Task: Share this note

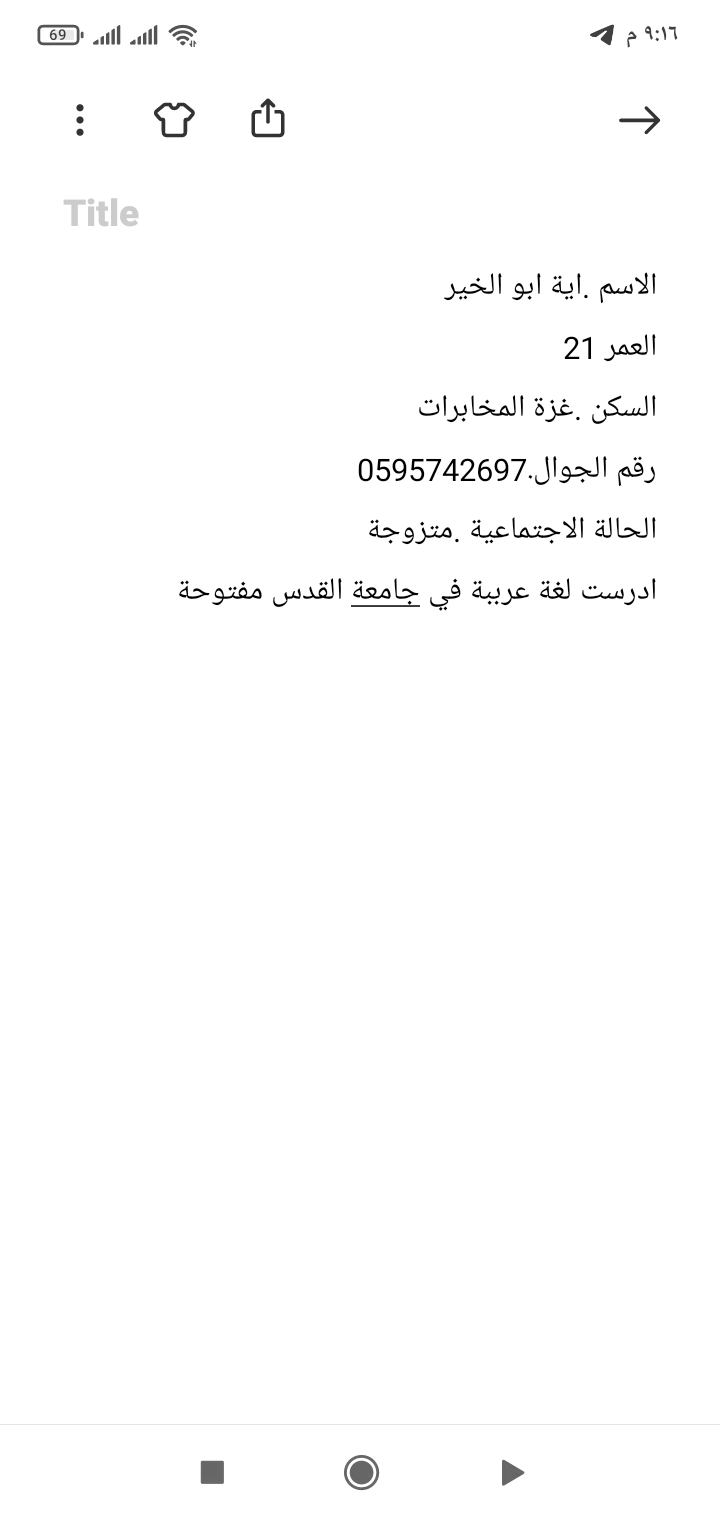Action: click(x=267, y=120)
